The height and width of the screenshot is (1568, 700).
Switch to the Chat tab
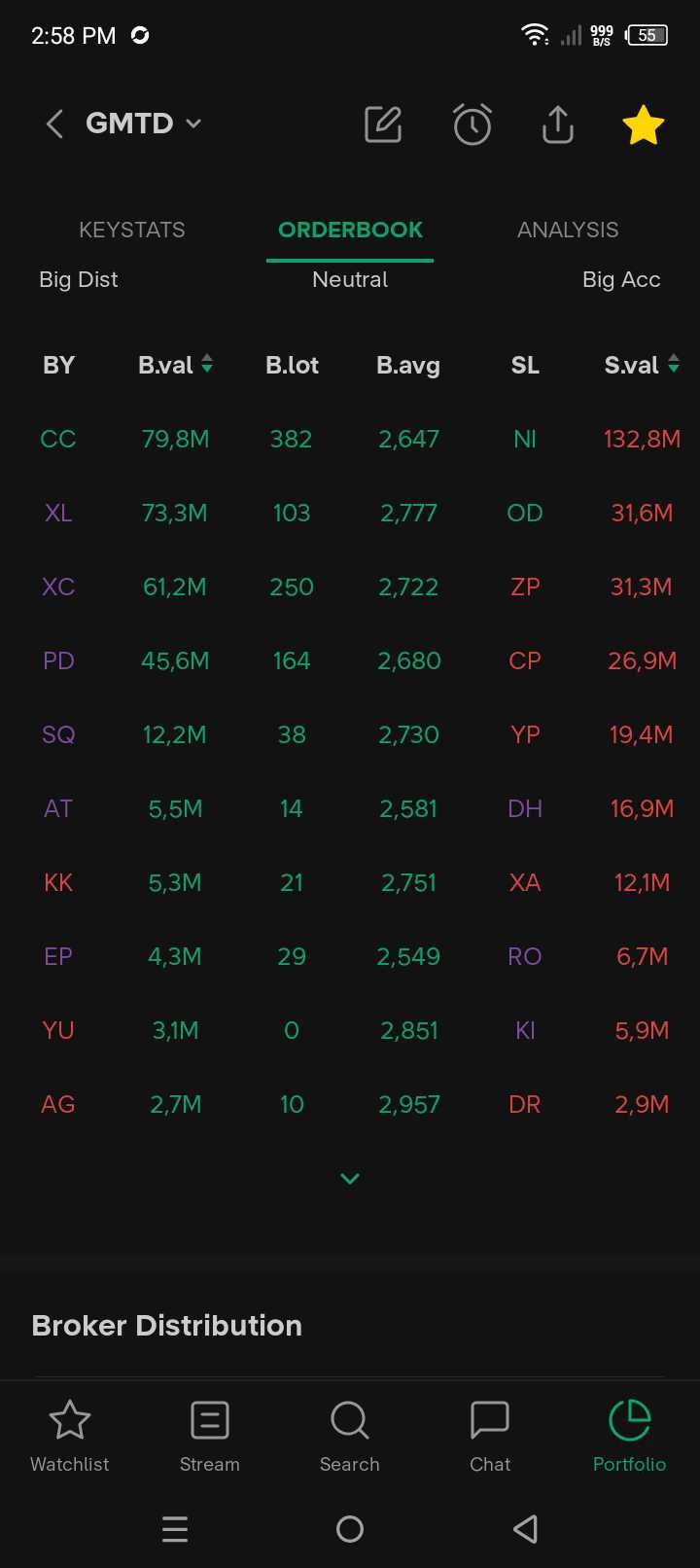pyautogui.click(x=490, y=1436)
